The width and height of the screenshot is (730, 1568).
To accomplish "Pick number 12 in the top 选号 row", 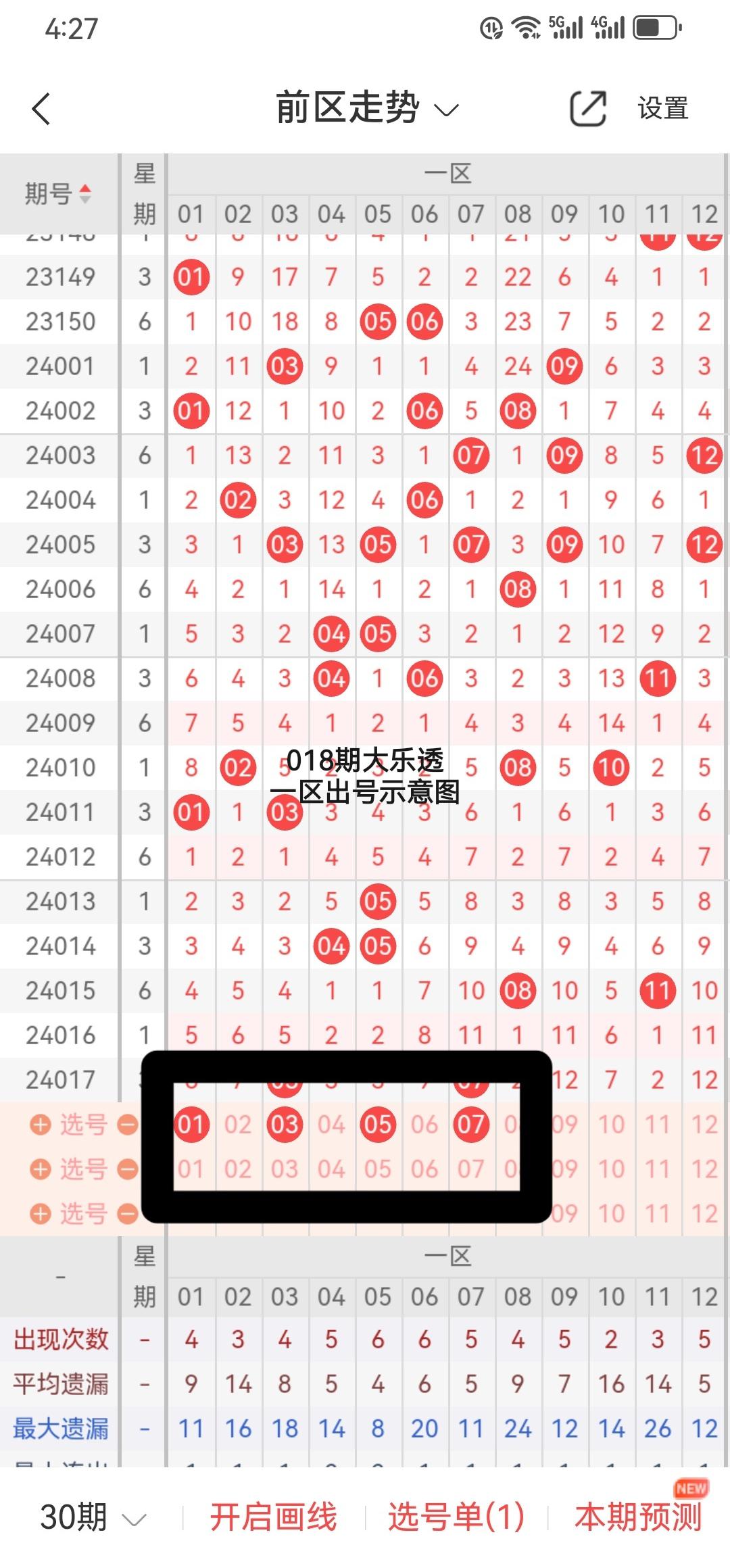I will tap(704, 1125).
